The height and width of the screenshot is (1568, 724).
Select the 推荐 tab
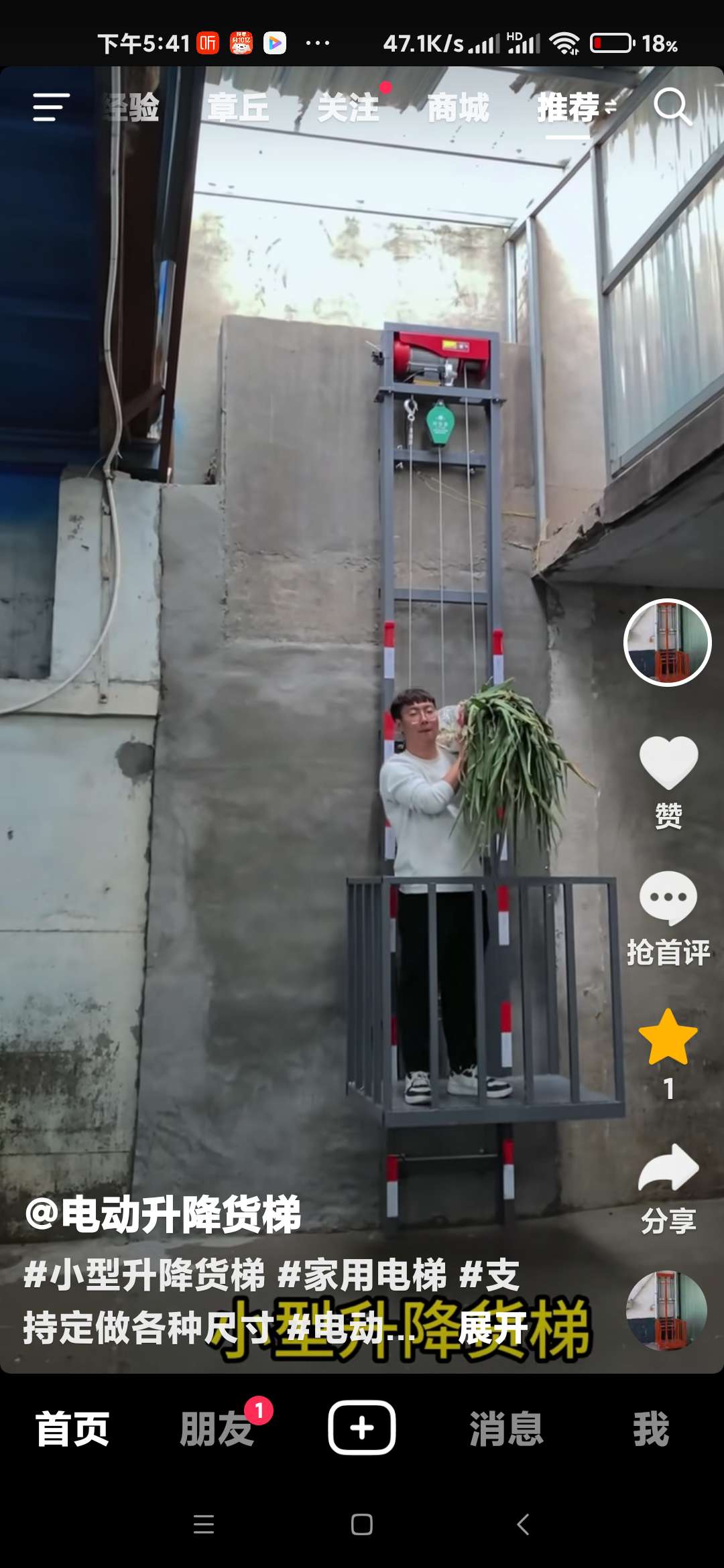point(568,107)
